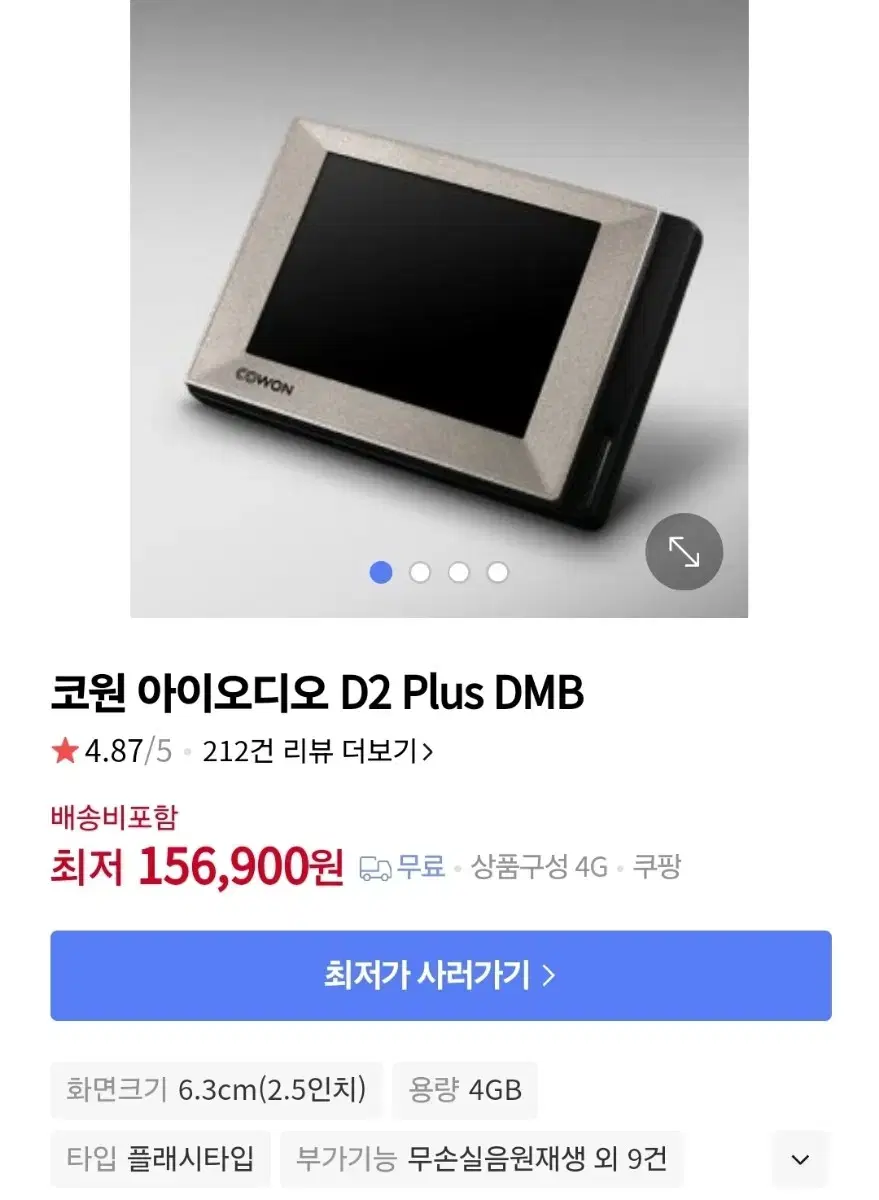Expand hidden specs with the chevron arrow
879x1200 pixels.
coord(799,1159)
